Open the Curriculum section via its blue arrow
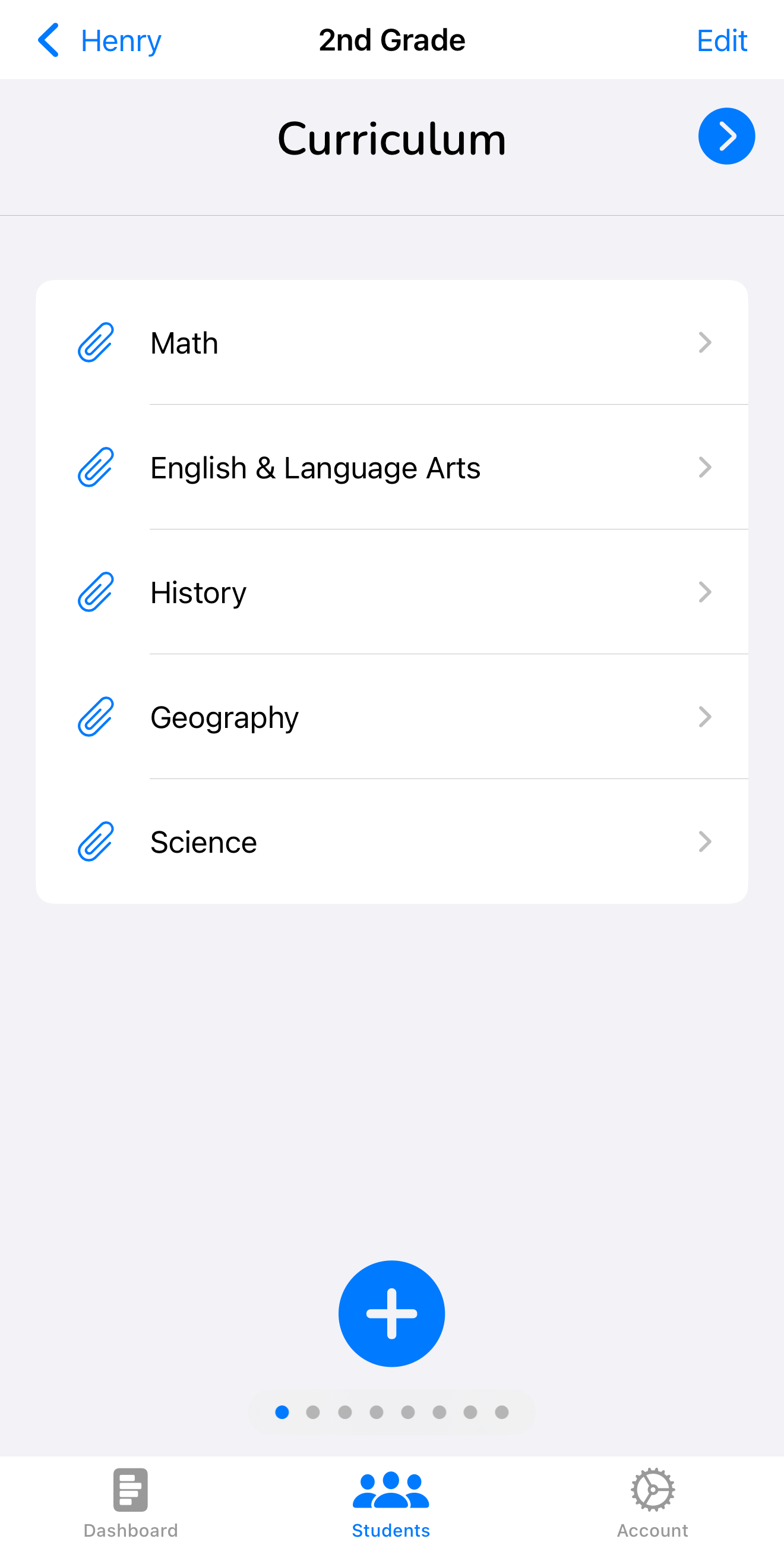The height and width of the screenshot is (1567, 784). point(726,135)
